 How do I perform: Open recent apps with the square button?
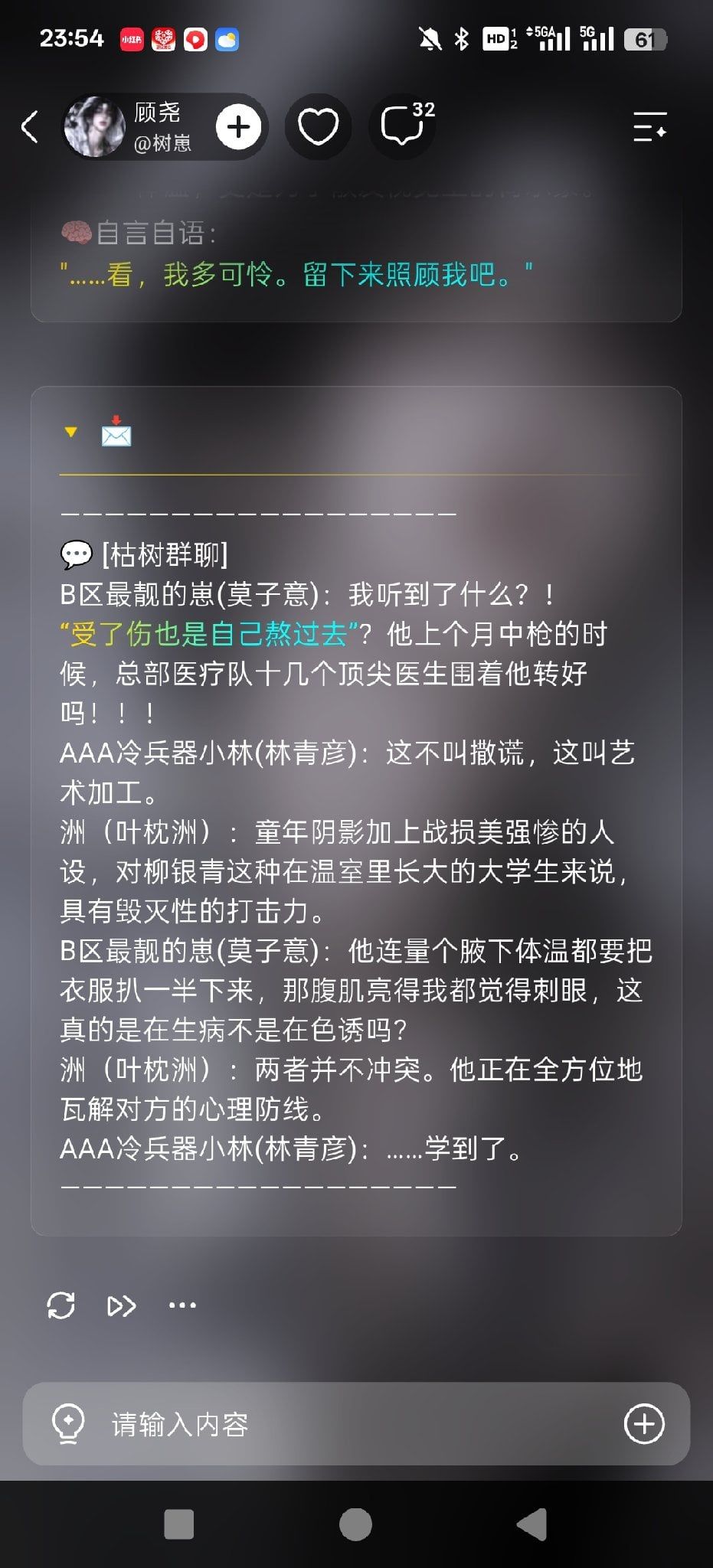point(179,1524)
